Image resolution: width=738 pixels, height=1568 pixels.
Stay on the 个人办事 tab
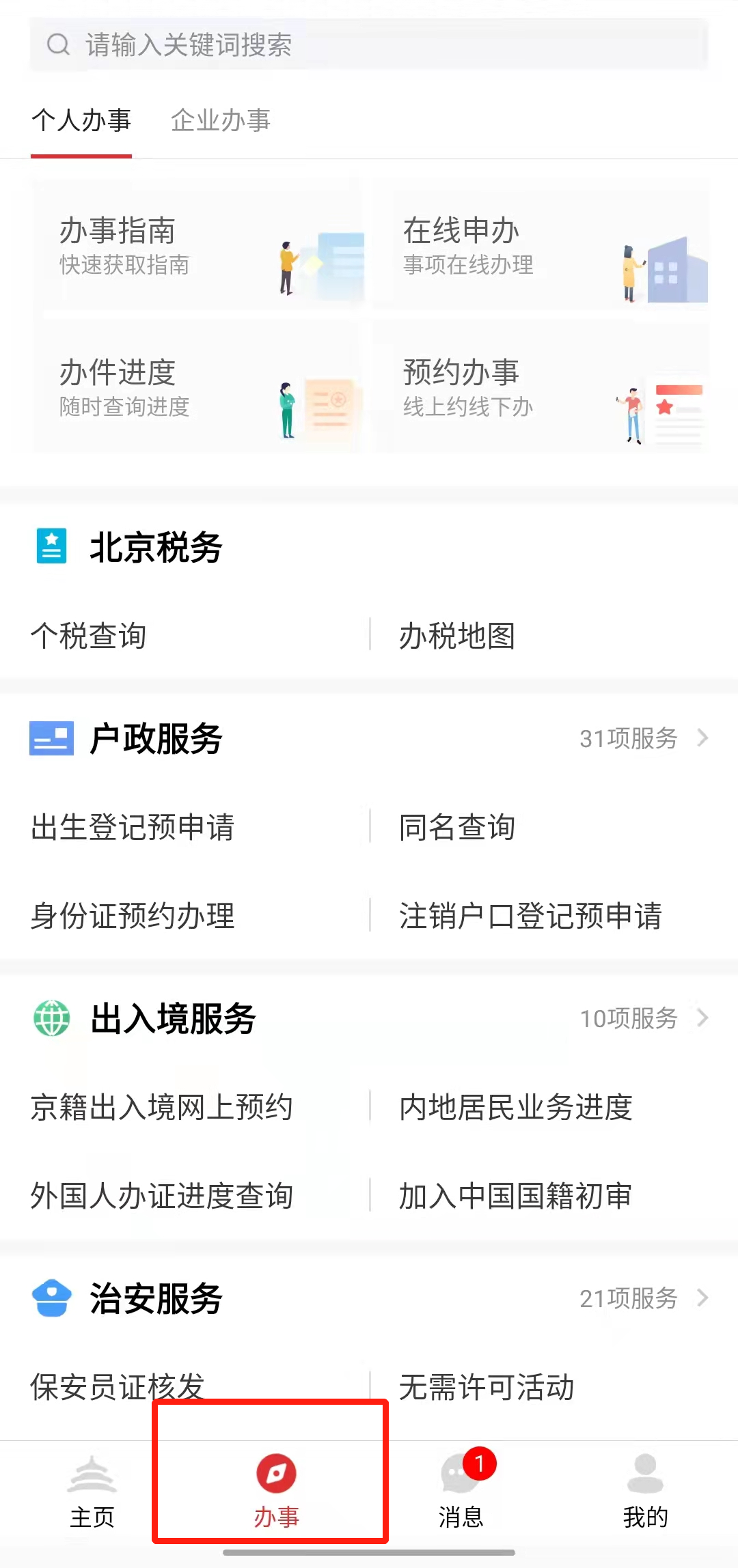click(x=81, y=120)
